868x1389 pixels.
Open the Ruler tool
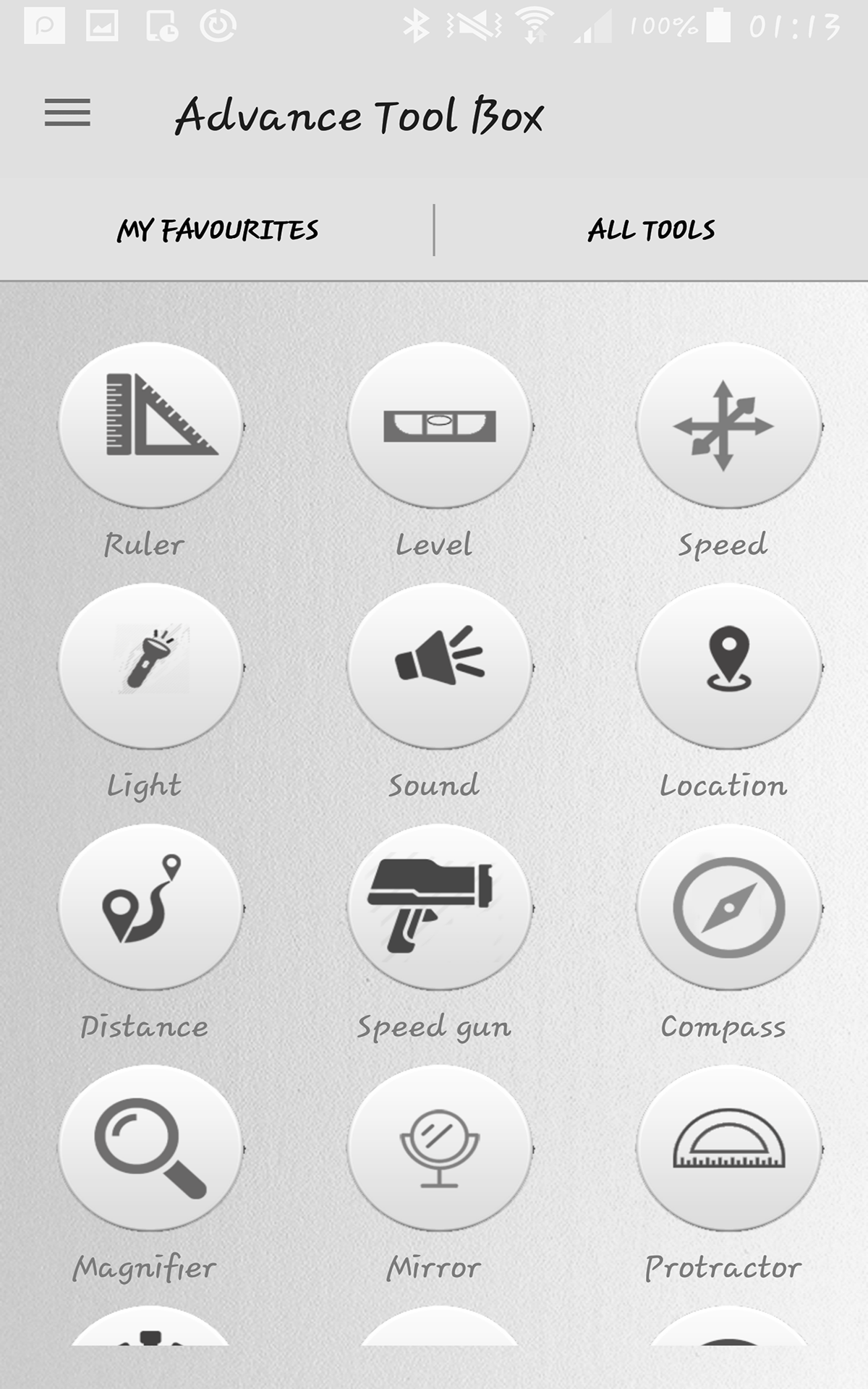[x=148, y=430]
